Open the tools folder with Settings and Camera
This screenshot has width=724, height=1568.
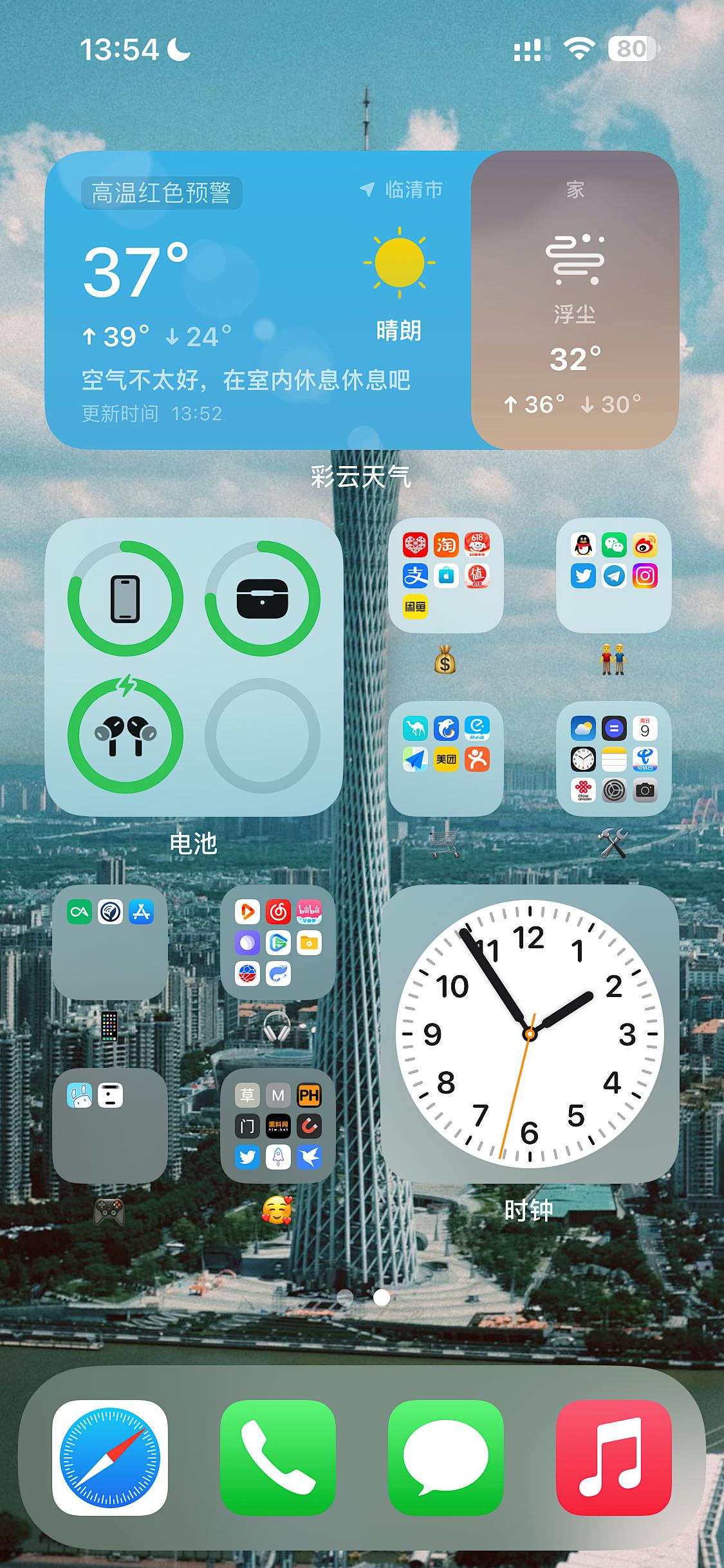[614, 759]
